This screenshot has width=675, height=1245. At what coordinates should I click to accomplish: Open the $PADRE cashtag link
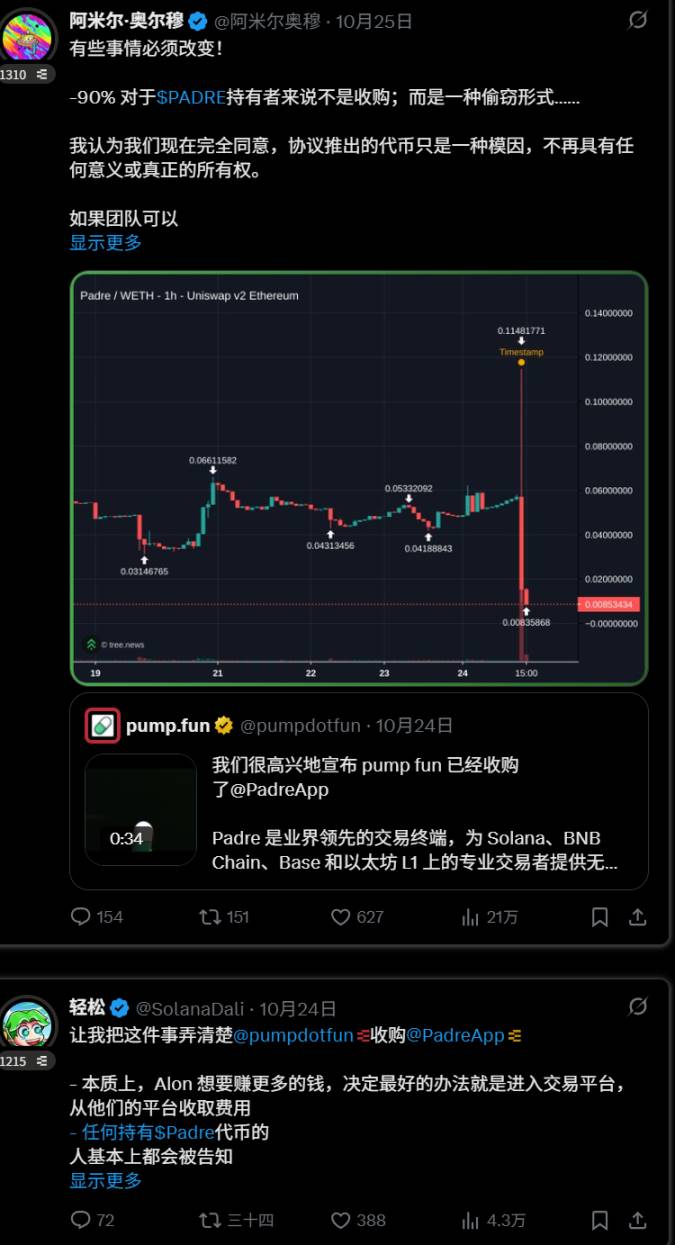(191, 97)
